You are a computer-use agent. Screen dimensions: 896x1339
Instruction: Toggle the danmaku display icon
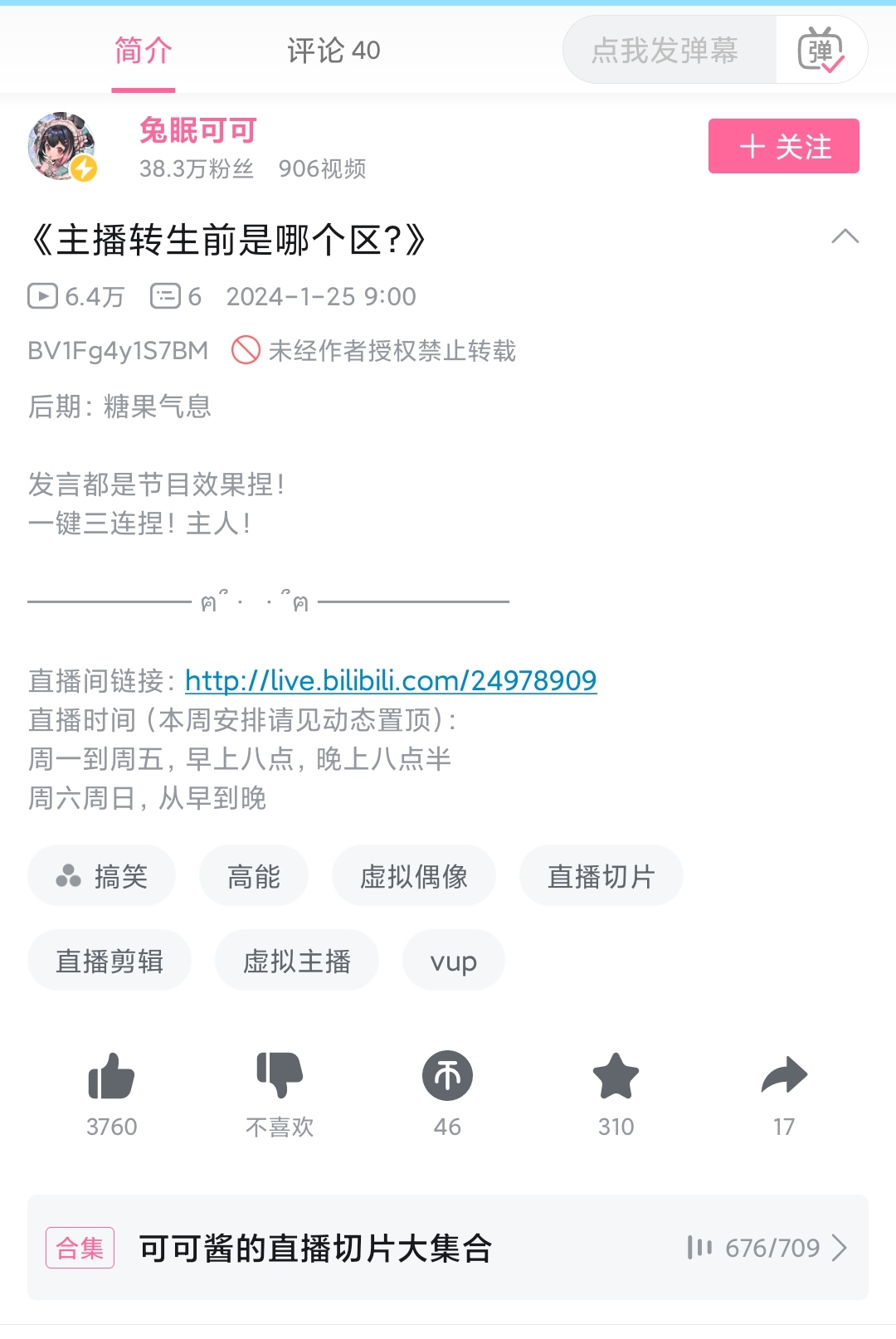tap(821, 51)
